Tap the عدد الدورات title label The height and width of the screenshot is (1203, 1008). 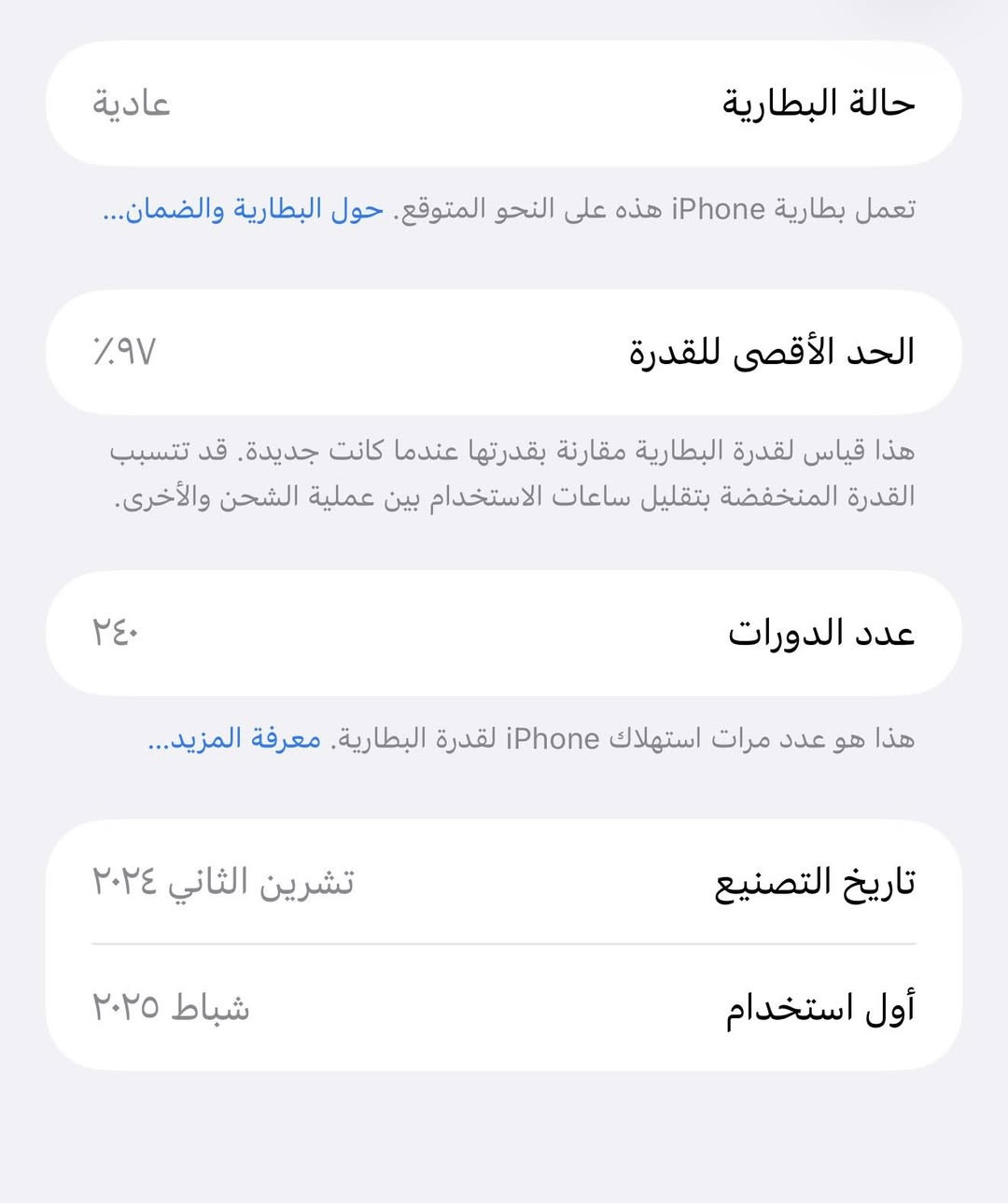click(821, 632)
